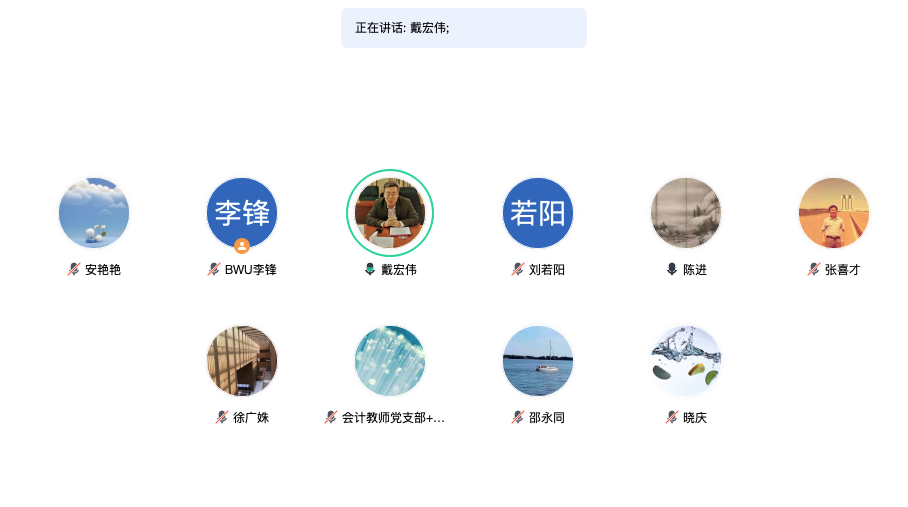Viewport: 908px width, 507px height.
Task: Select 陈进's avatar
Action: click(686, 213)
